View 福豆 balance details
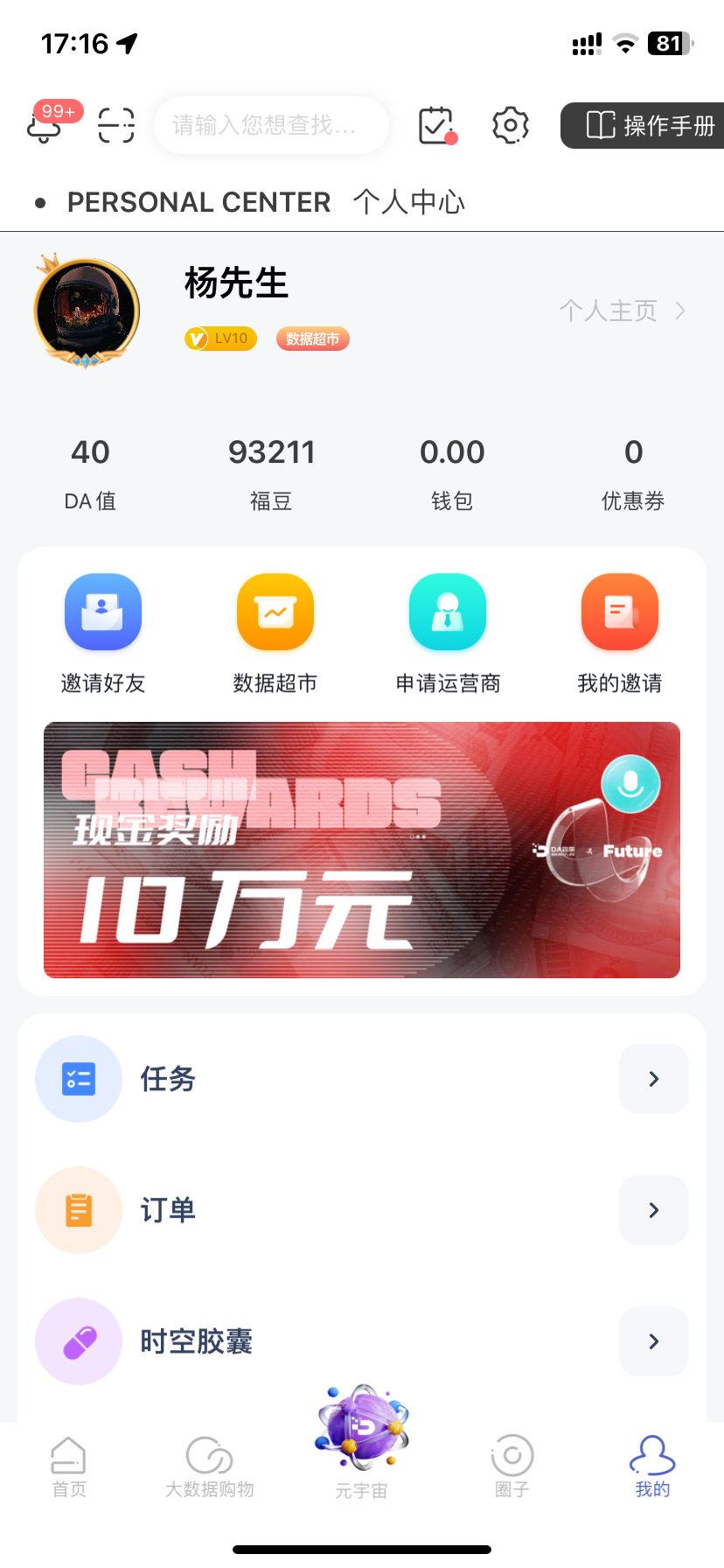Viewport: 724px width, 1568px height. tap(271, 472)
